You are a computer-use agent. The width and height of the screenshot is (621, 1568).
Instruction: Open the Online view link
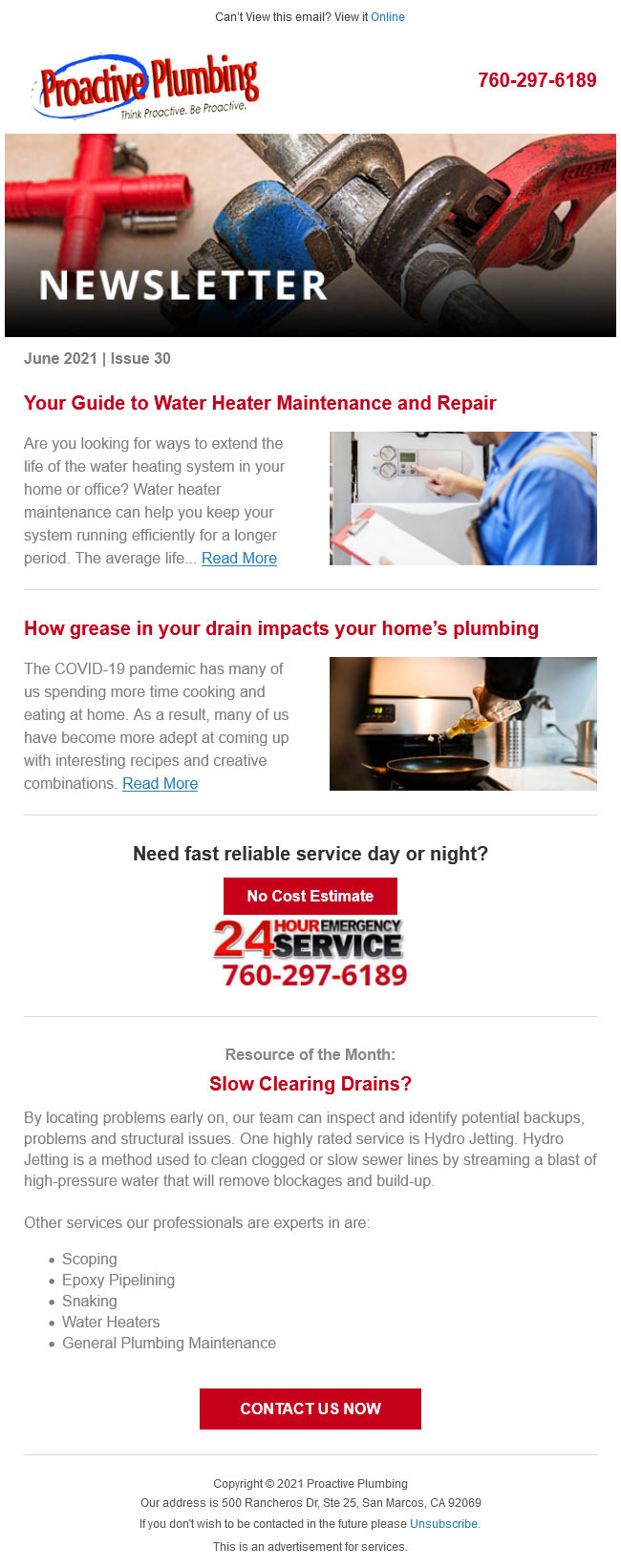pyautogui.click(x=387, y=17)
